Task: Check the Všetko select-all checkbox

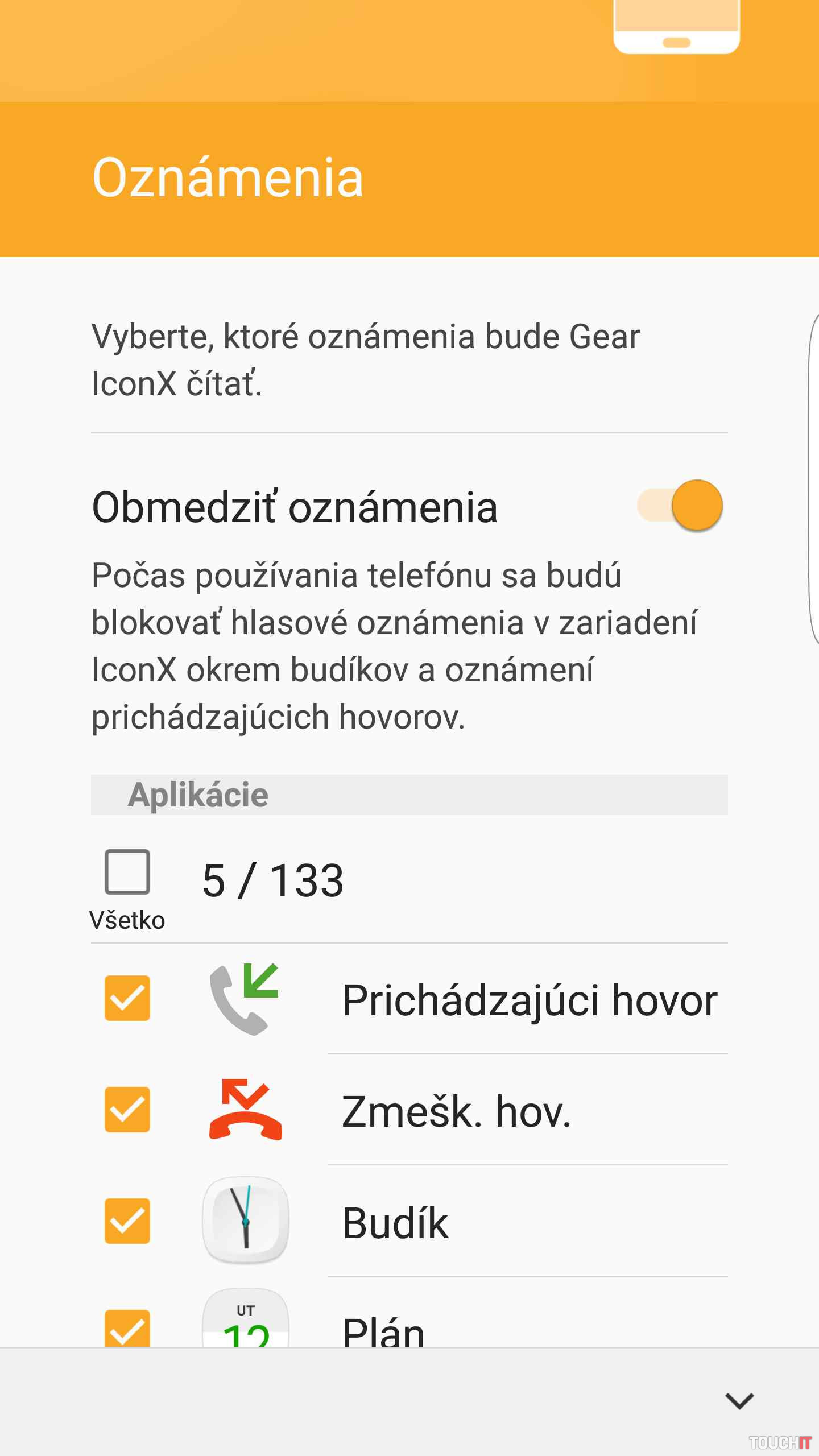Action: 127,872
